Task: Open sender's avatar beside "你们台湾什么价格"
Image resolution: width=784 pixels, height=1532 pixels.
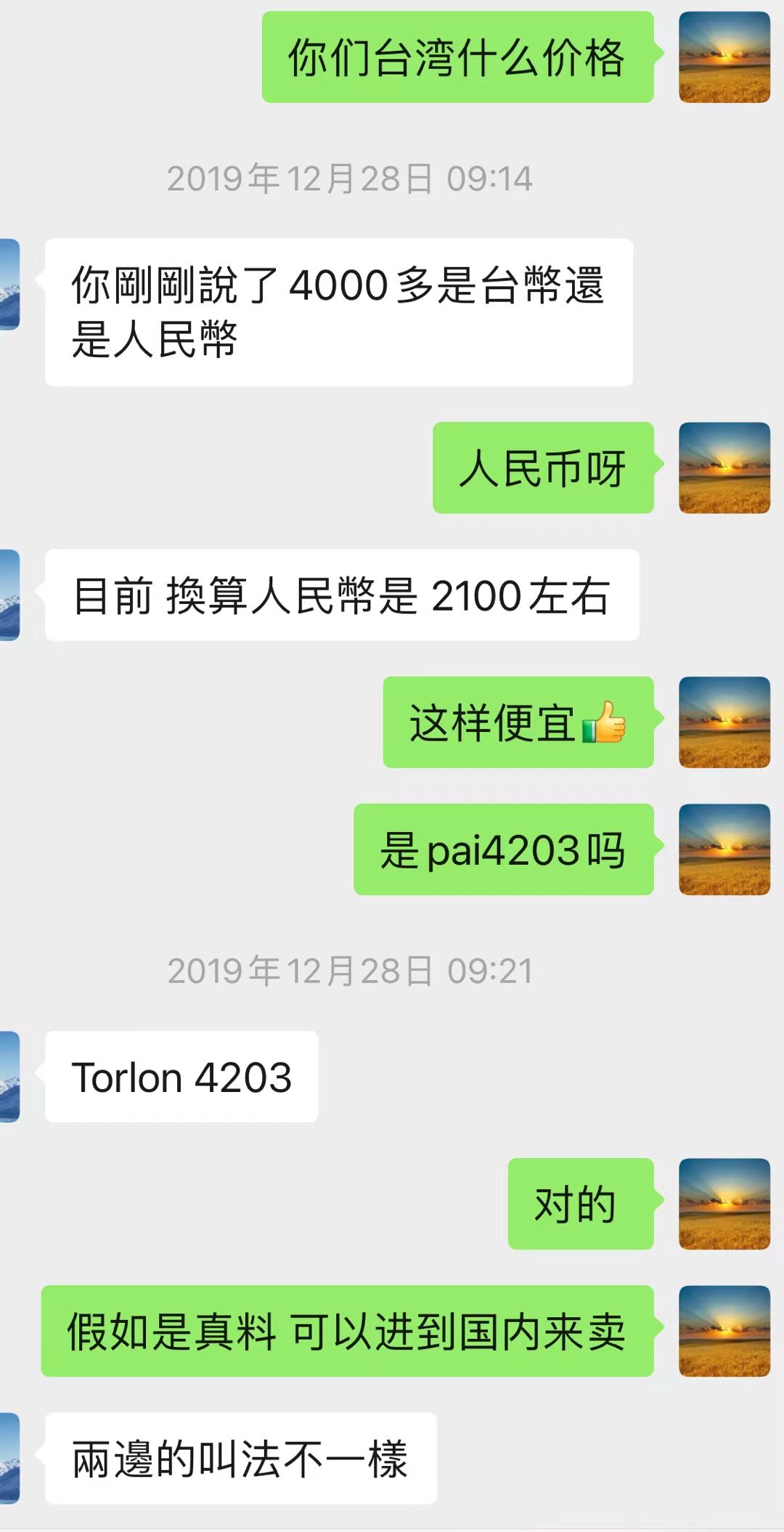Action: [x=724, y=57]
